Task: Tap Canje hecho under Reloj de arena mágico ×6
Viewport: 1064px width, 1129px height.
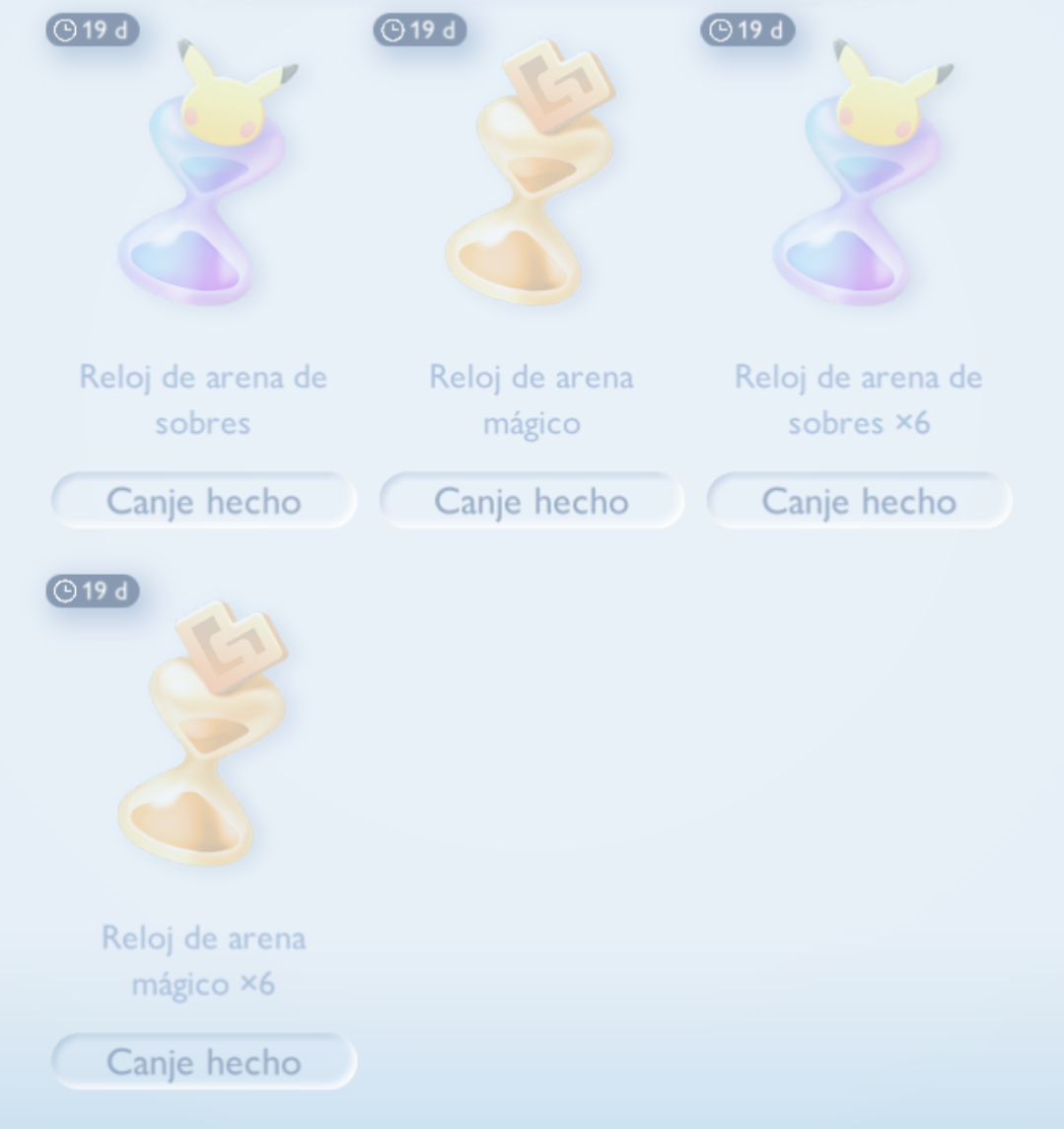Action: coord(203,1062)
